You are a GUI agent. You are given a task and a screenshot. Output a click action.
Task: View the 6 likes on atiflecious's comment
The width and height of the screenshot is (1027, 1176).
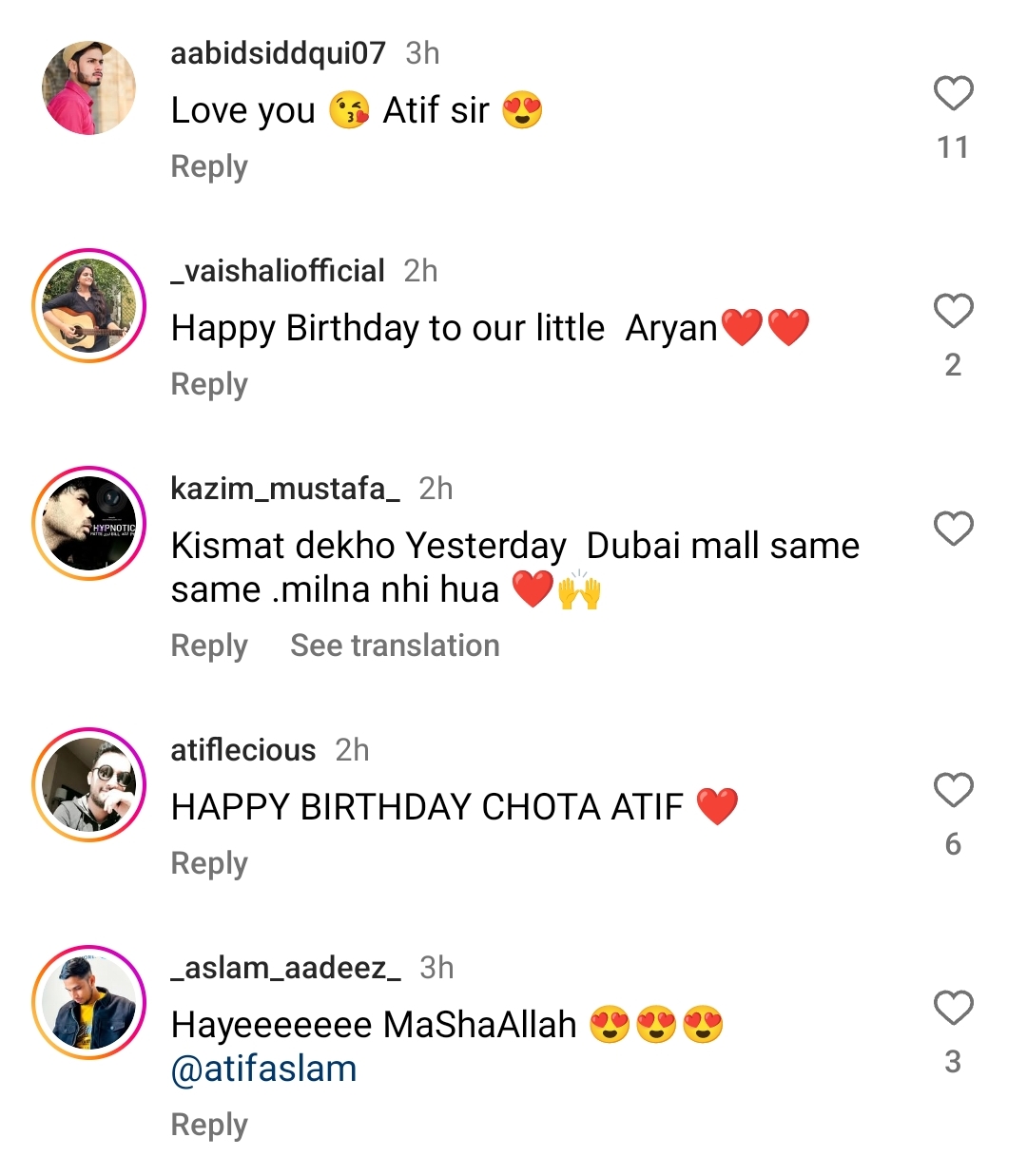952,842
